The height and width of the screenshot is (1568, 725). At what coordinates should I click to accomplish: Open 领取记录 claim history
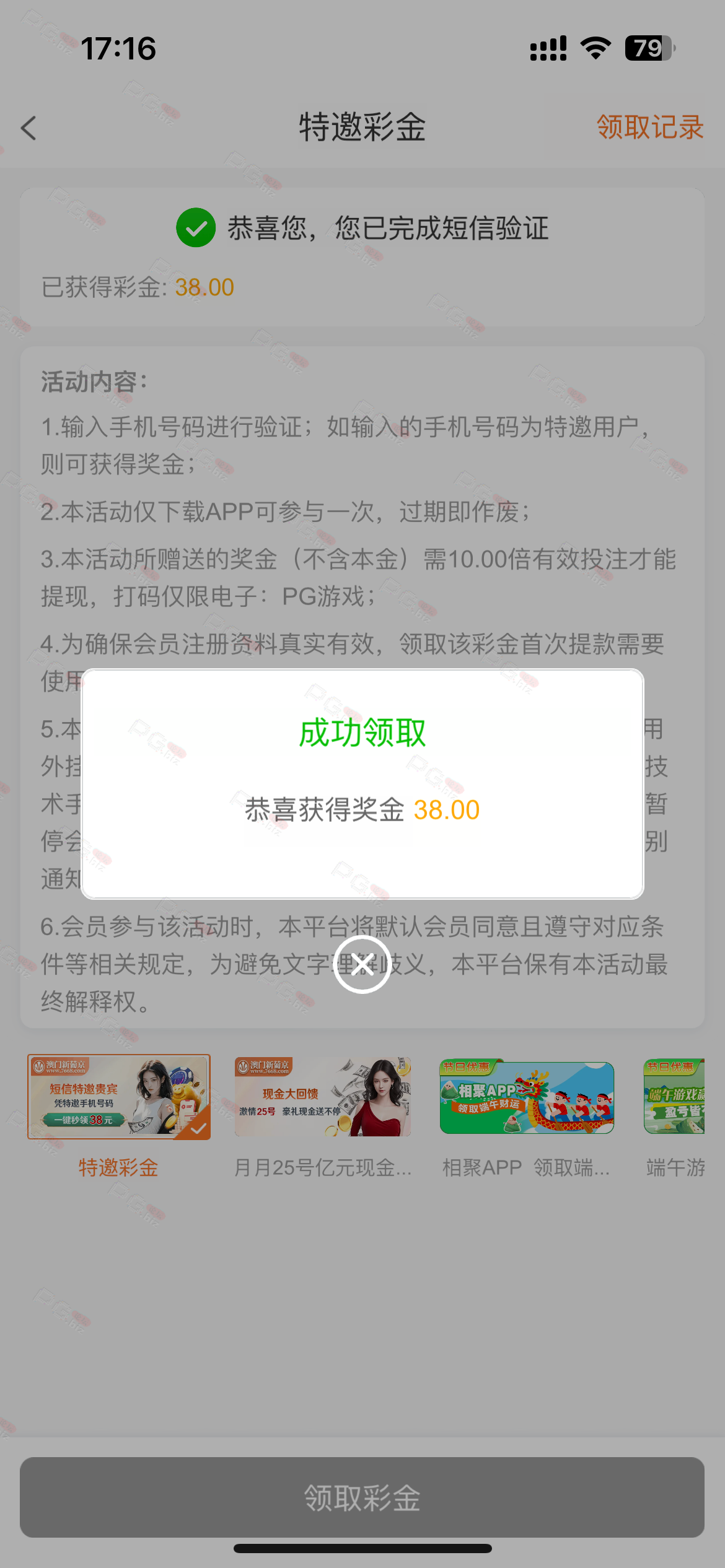tap(650, 128)
